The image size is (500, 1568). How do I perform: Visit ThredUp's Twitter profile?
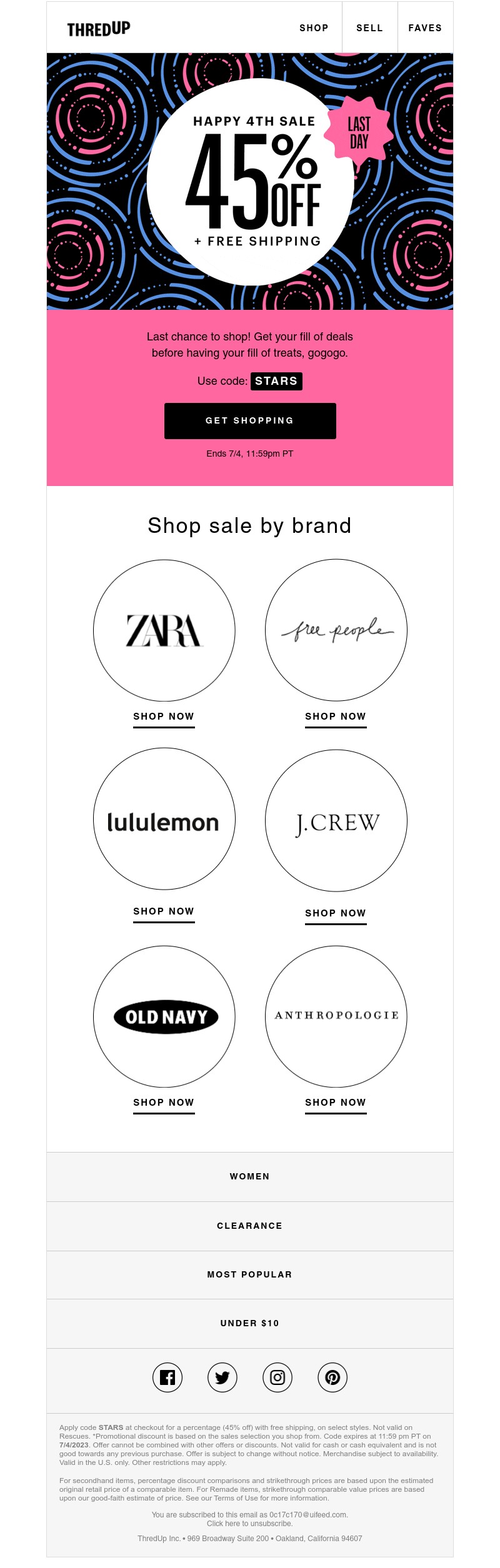[x=222, y=1377]
